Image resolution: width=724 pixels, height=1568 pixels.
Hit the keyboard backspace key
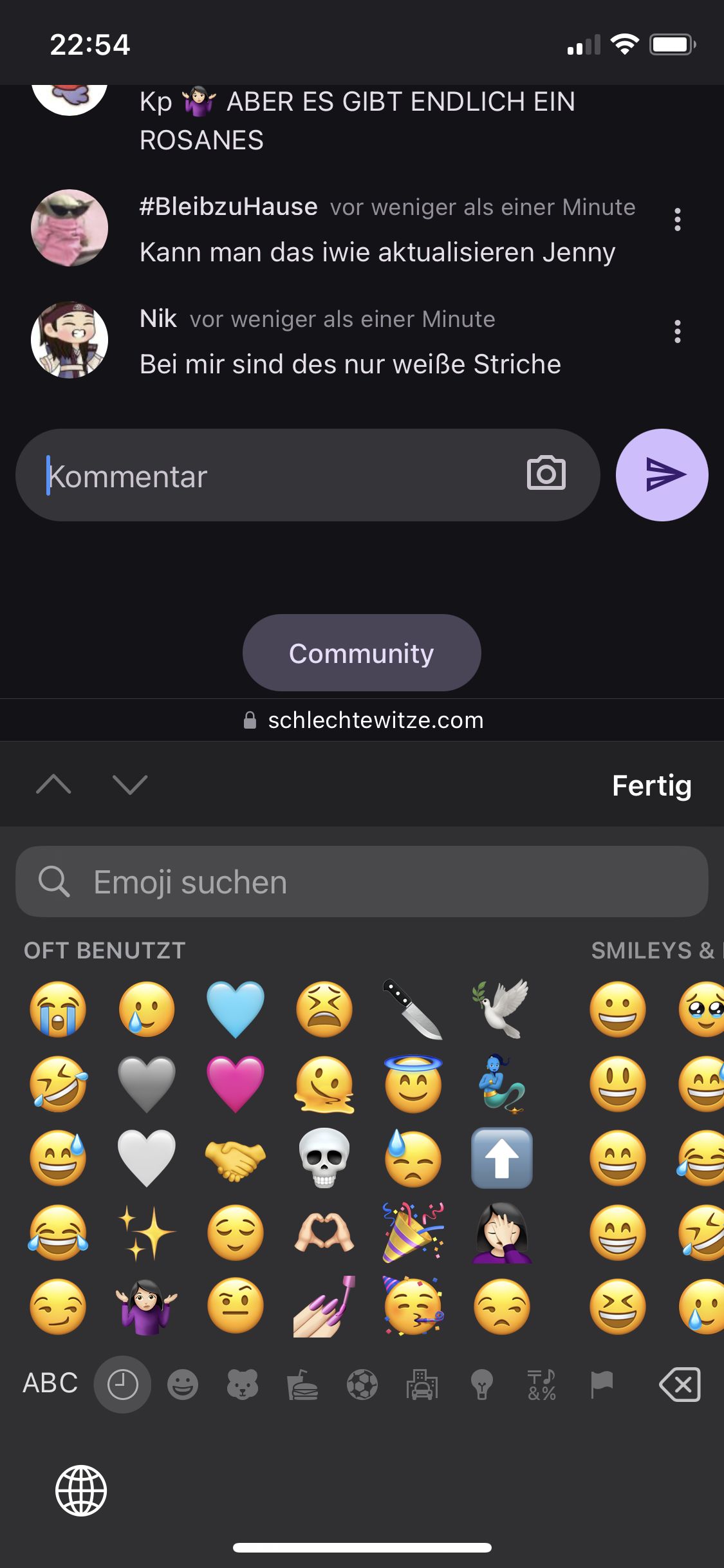(x=680, y=1385)
